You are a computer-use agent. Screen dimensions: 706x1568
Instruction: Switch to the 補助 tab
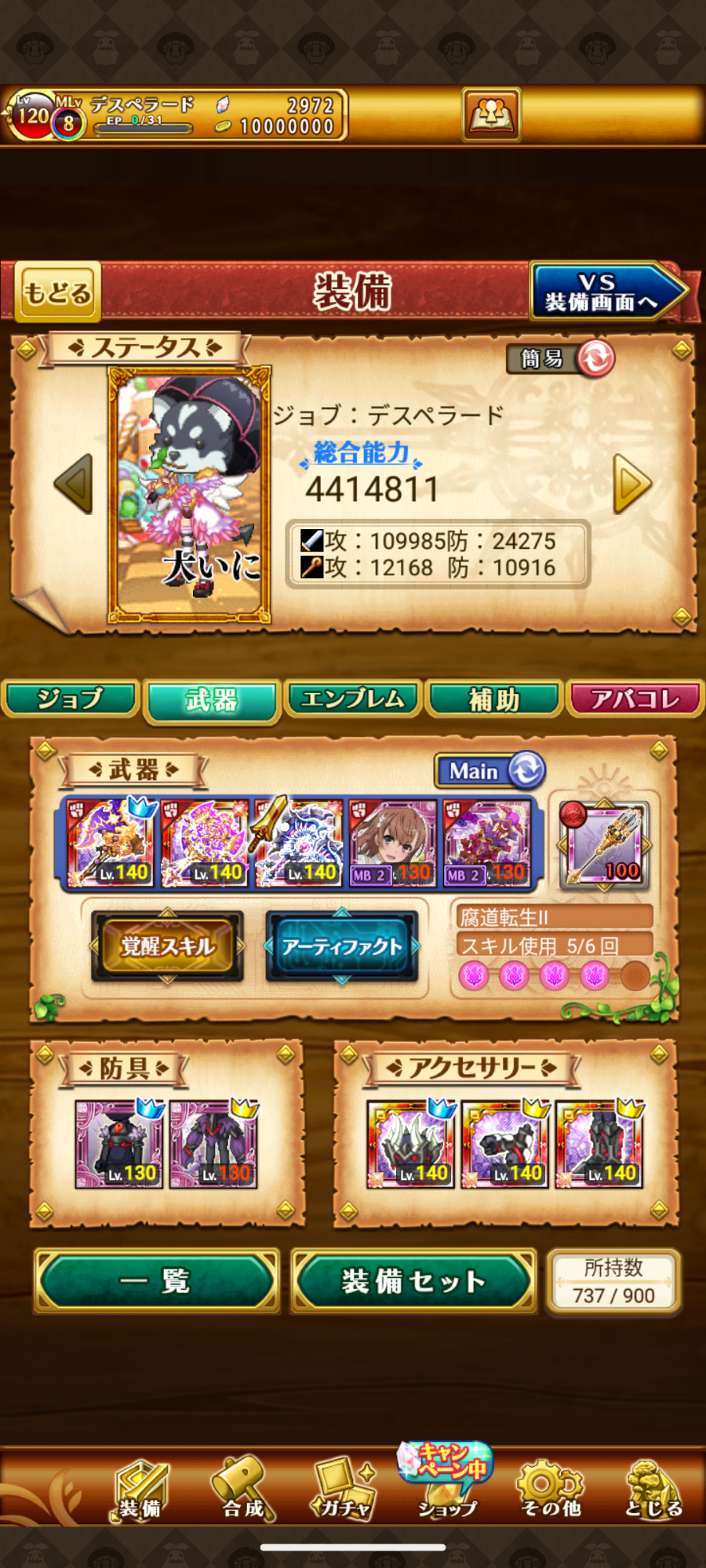tap(494, 699)
